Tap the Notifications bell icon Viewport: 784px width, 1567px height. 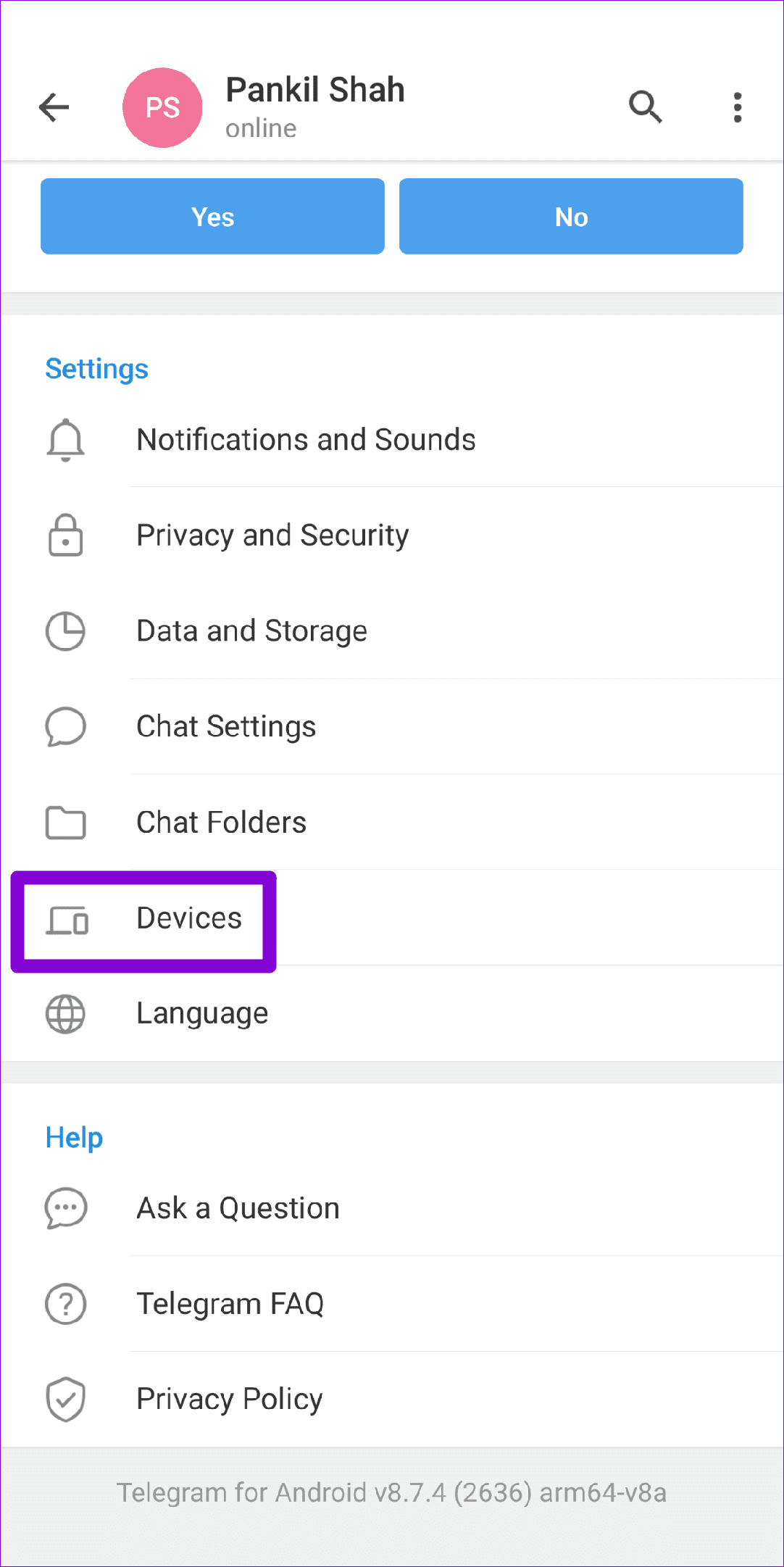point(64,440)
